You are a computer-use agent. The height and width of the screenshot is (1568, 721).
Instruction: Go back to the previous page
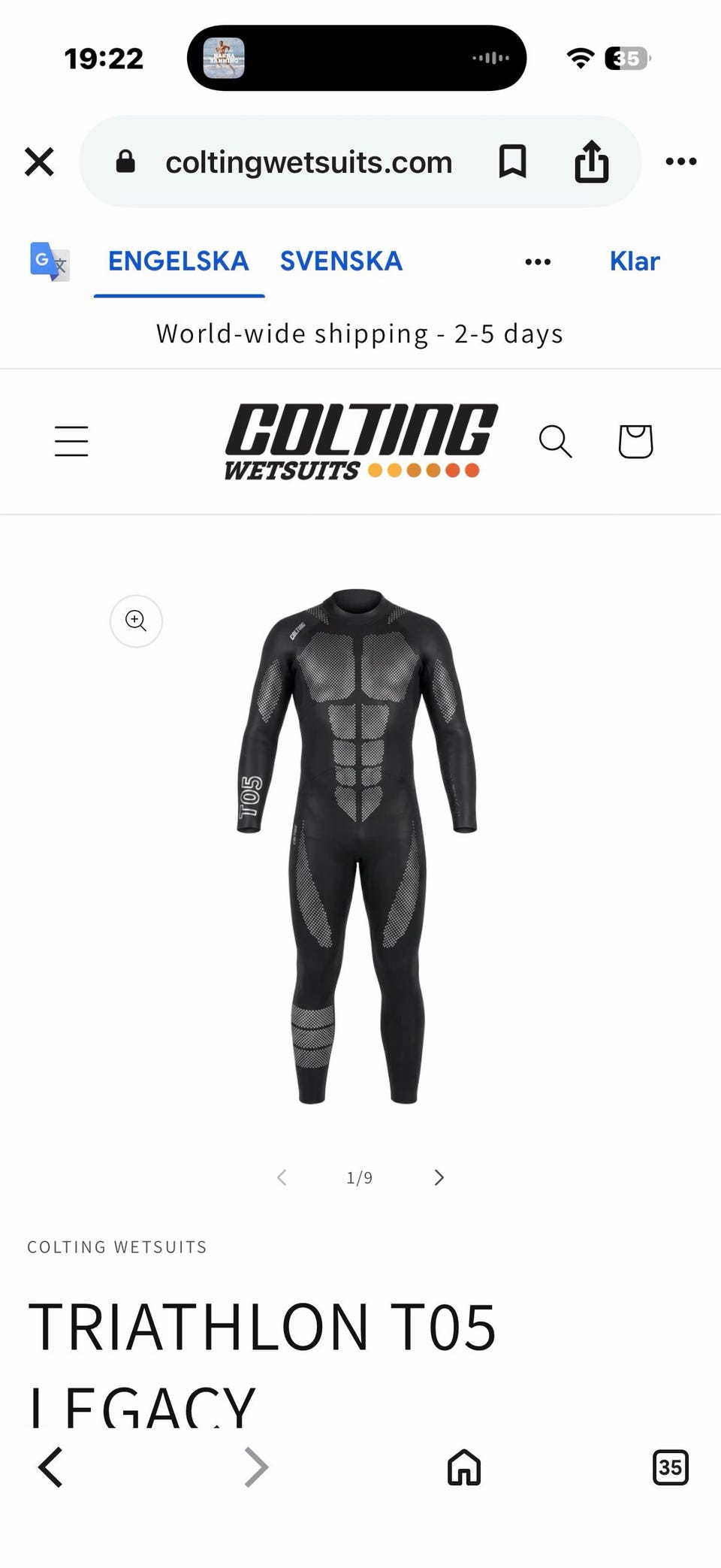coord(50,1467)
